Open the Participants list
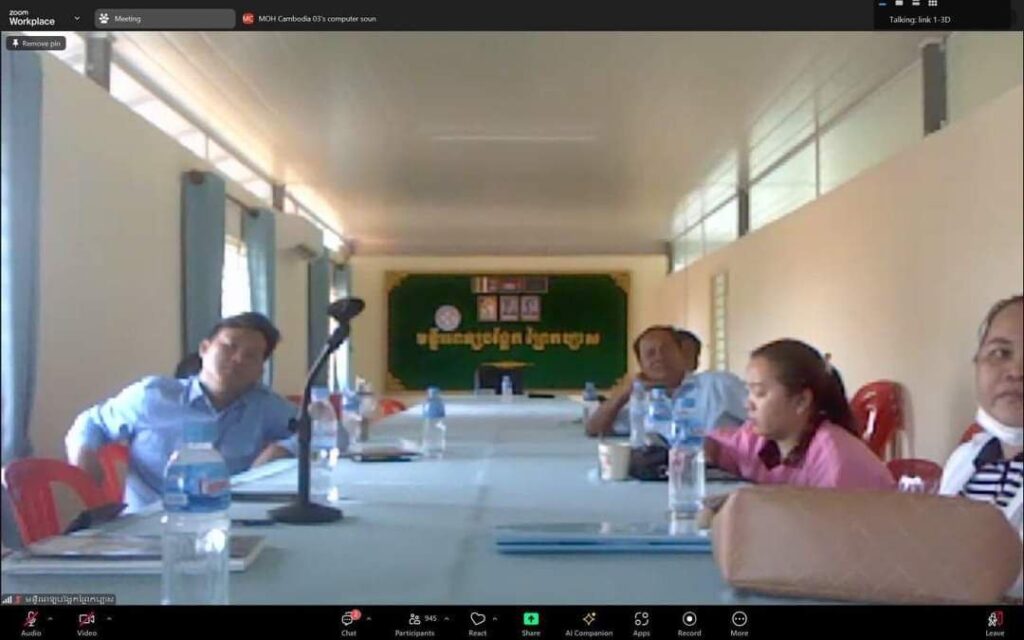 [x=414, y=620]
